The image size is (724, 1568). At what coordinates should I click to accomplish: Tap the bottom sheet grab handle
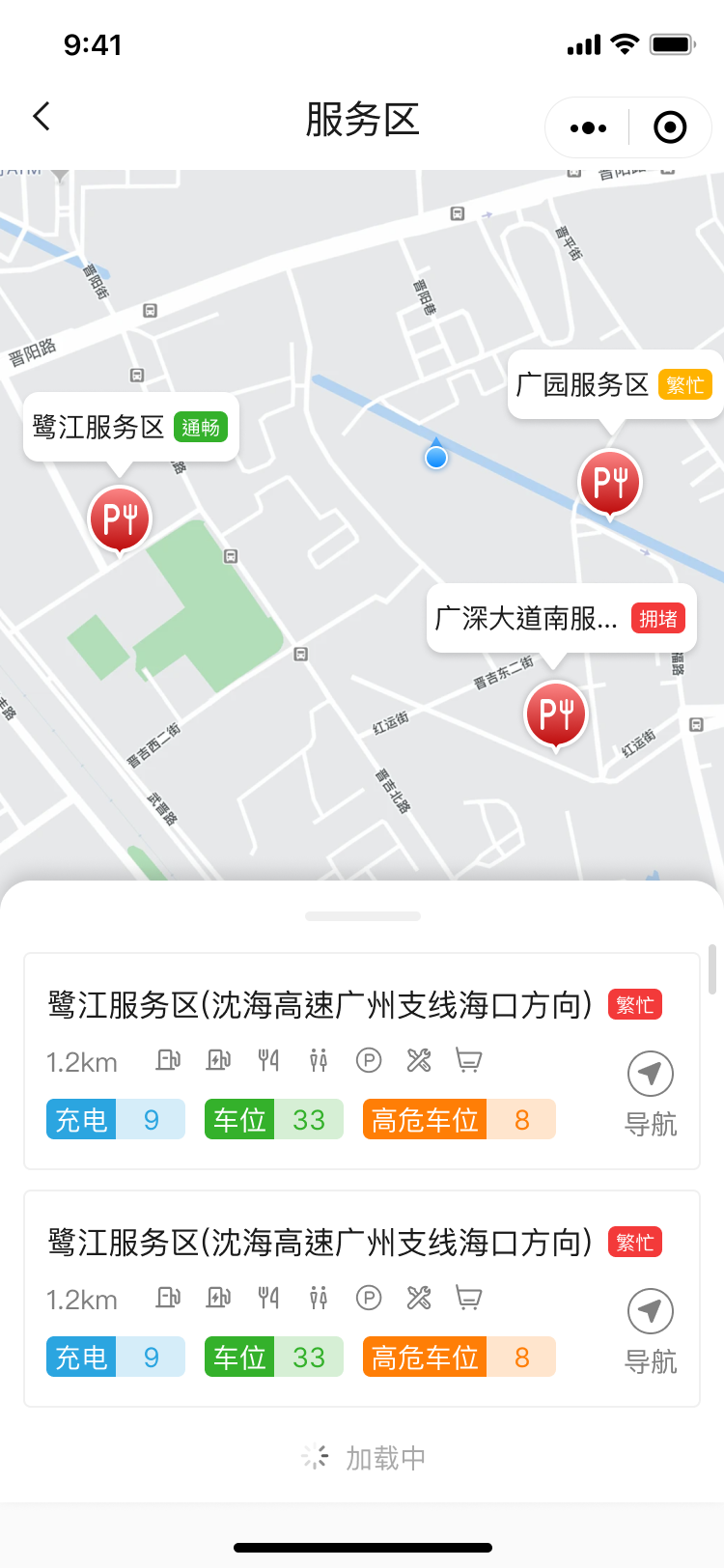(x=362, y=916)
